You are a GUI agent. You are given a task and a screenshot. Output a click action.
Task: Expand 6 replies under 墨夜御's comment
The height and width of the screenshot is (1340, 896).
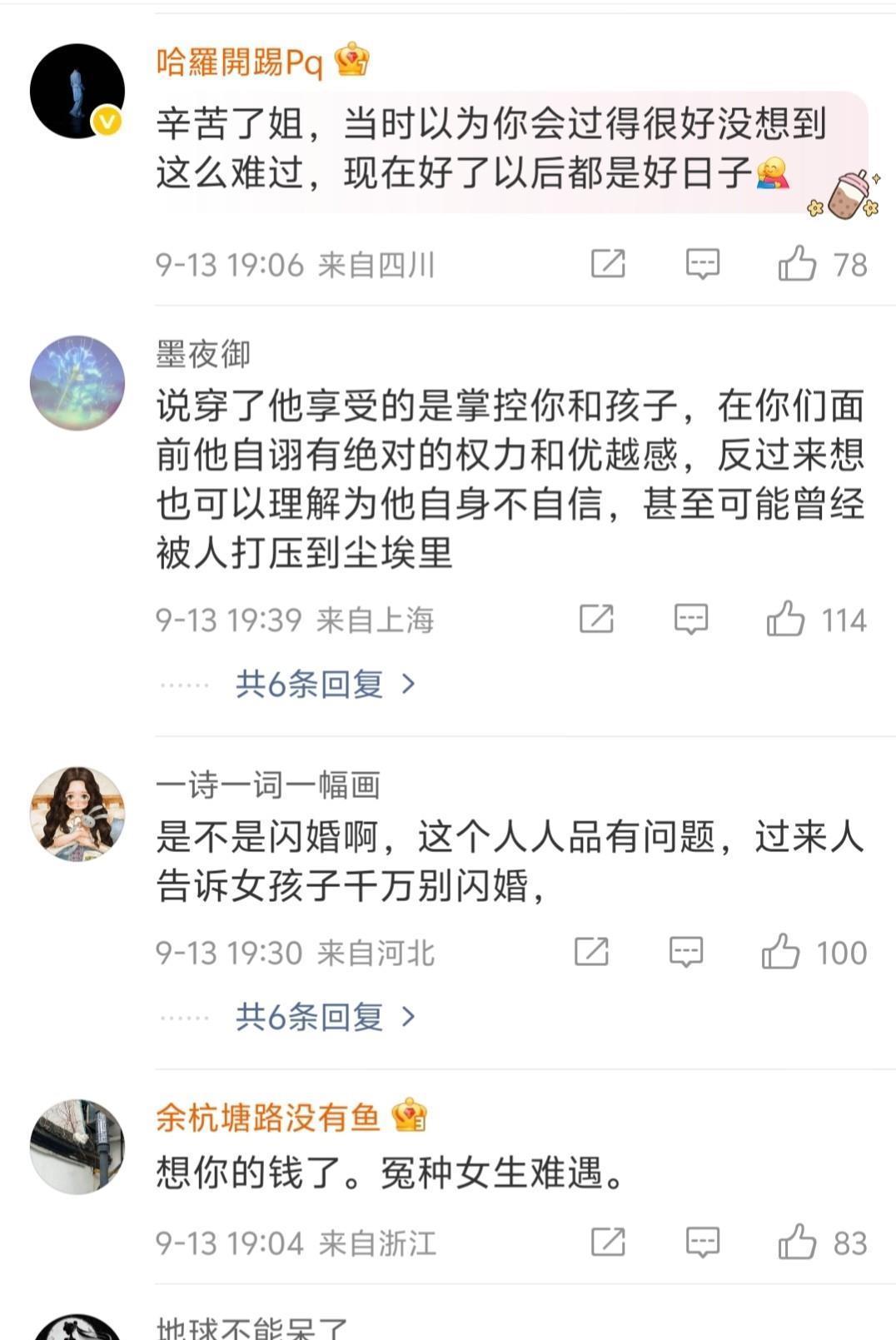pyautogui.click(x=325, y=685)
